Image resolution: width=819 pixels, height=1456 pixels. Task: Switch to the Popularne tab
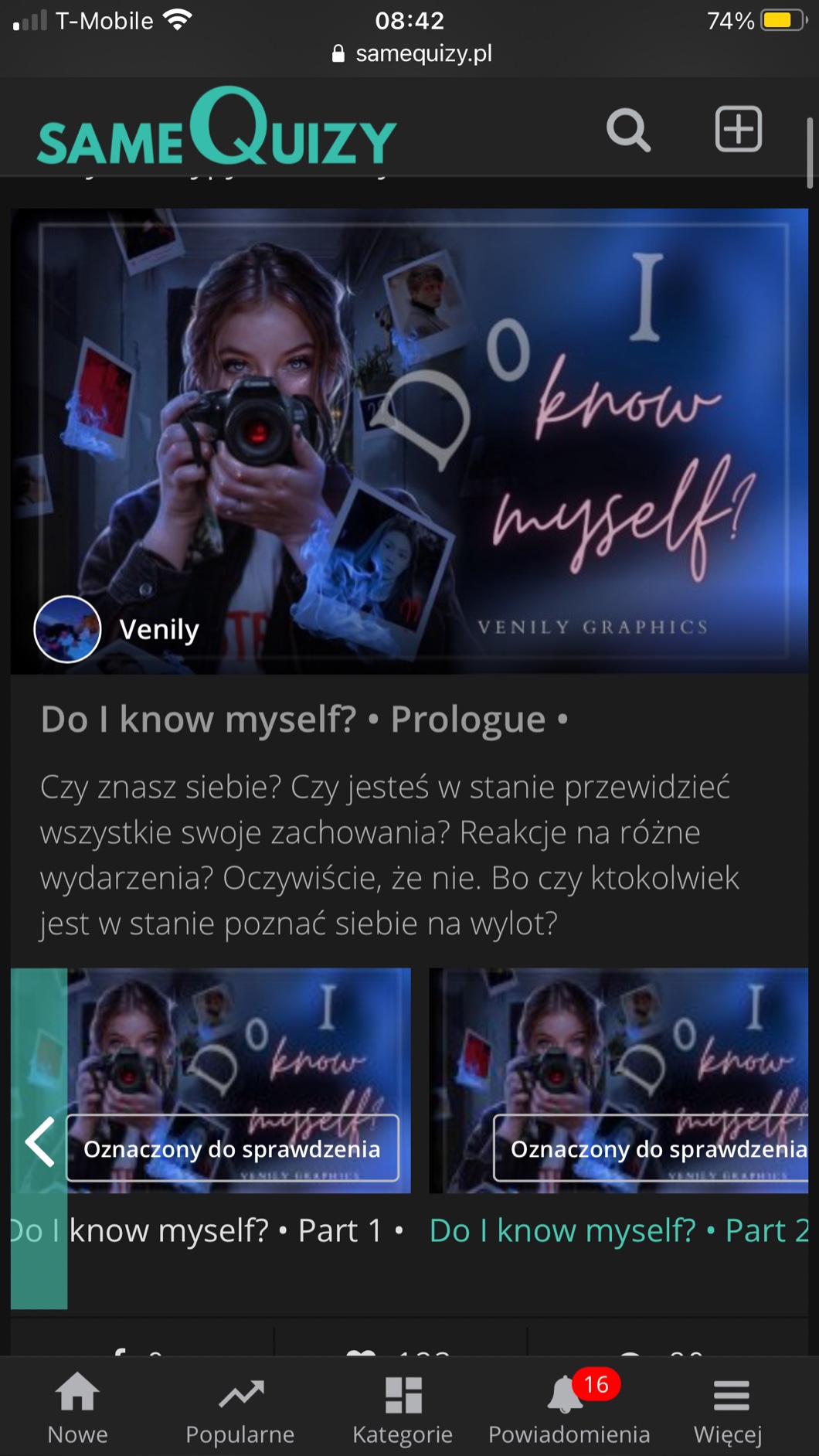click(240, 1409)
